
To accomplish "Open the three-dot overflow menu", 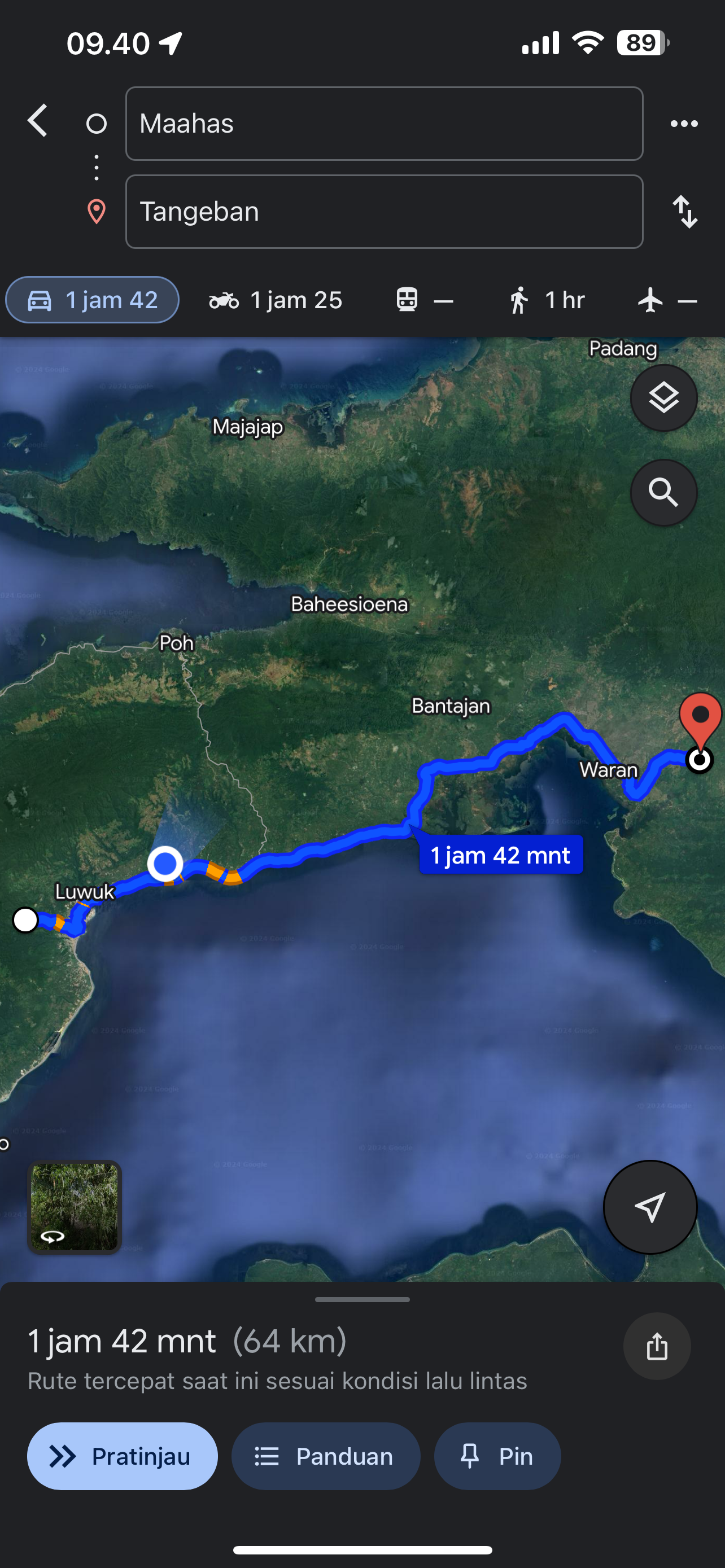I will point(684,124).
